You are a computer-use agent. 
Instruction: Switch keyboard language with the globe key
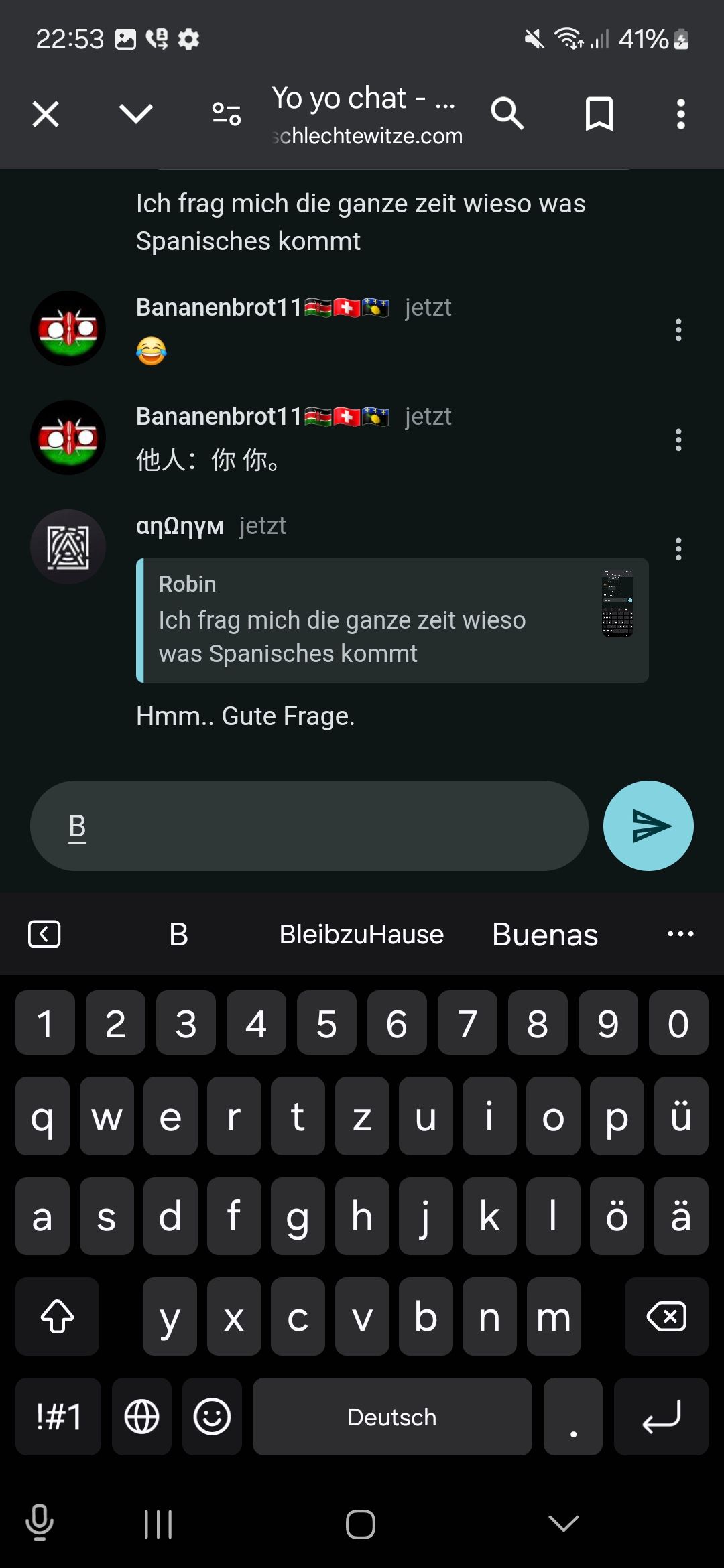(141, 1417)
